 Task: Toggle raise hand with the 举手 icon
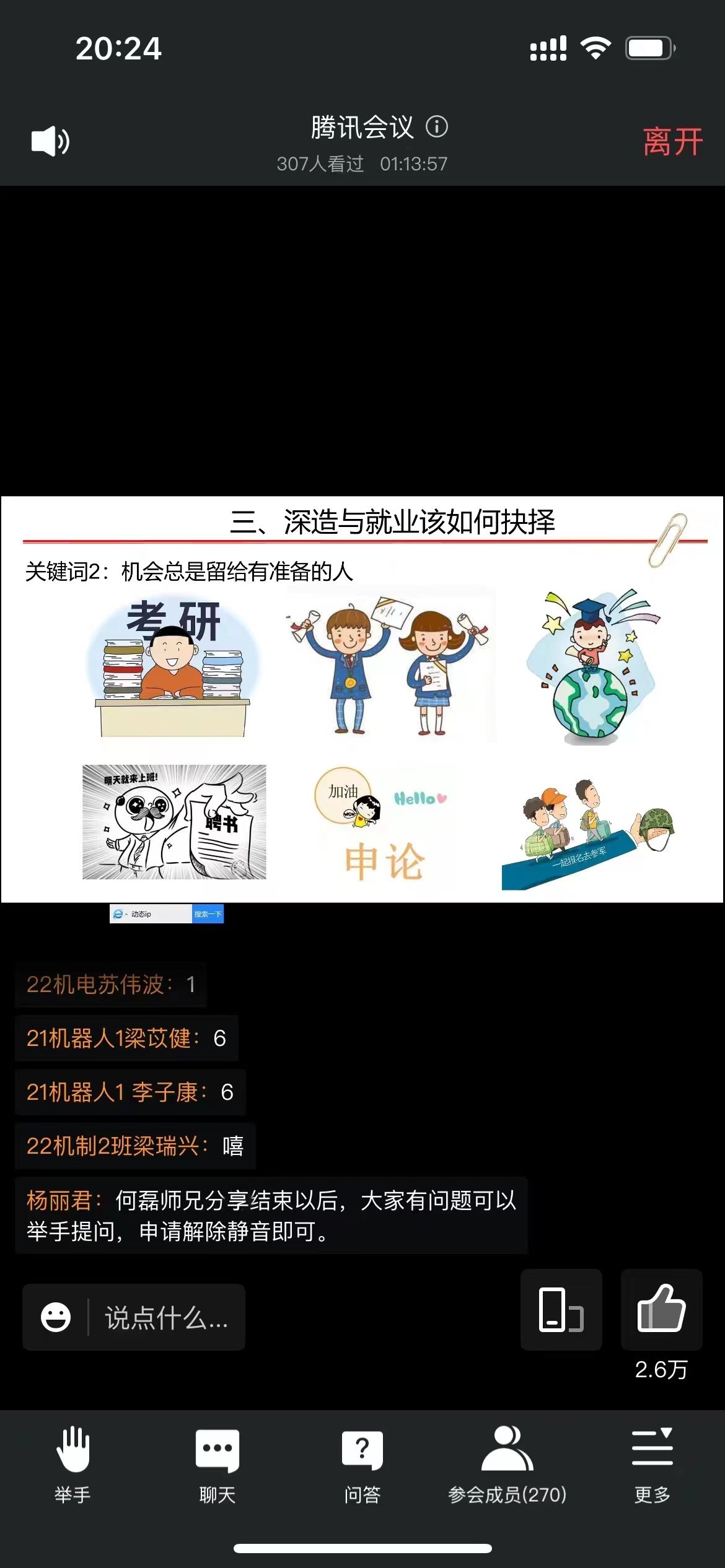click(72, 1449)
